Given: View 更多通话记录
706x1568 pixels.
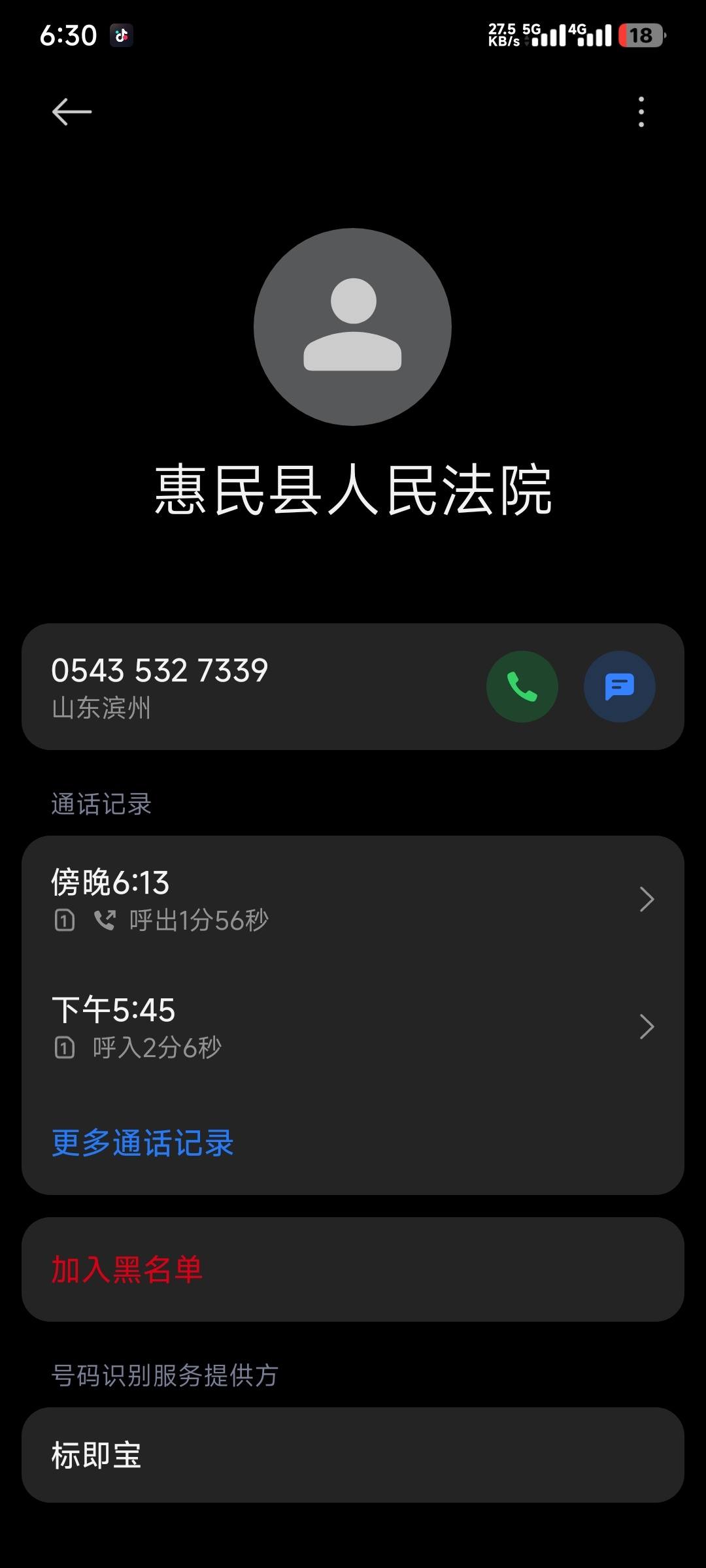Looking at the screenshot, I should pos(143,1143).
